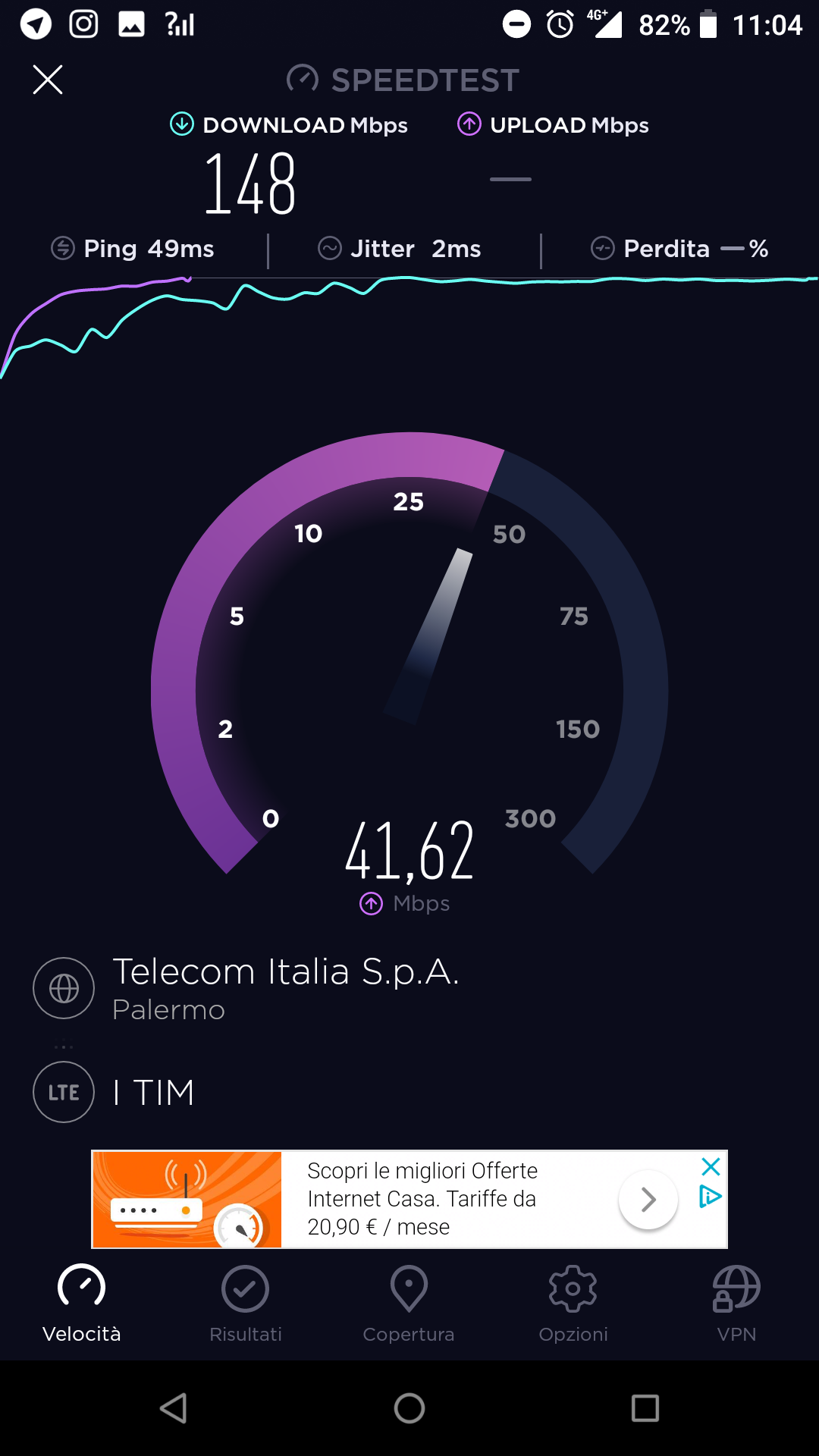Screen dimensions: 819x1456
Task: Open the AdChoices info icon
Action: point(710,1197)
